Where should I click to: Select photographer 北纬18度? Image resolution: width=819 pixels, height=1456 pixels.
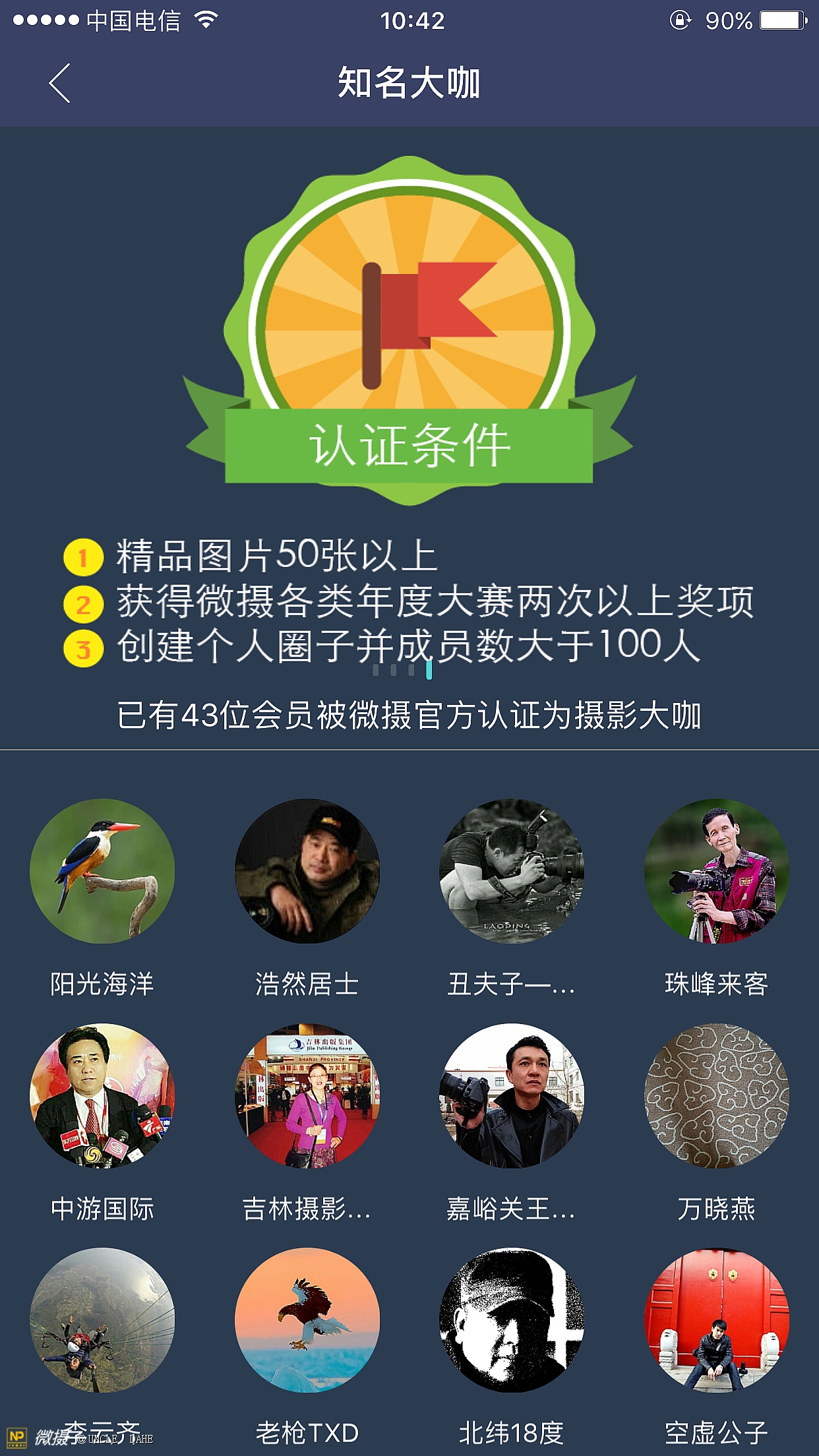512,1320
